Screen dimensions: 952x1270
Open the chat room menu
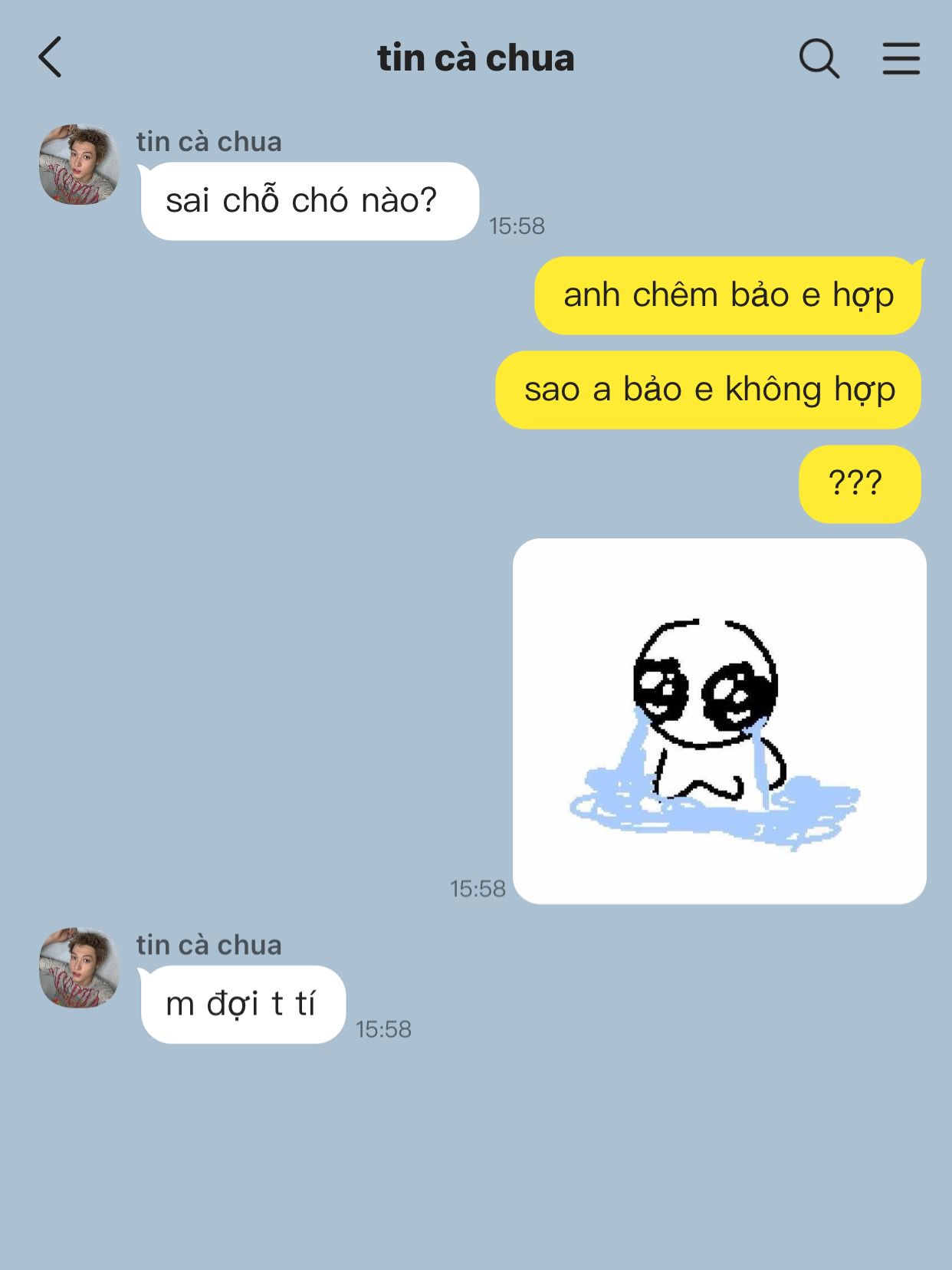click(x=901, y=58)
